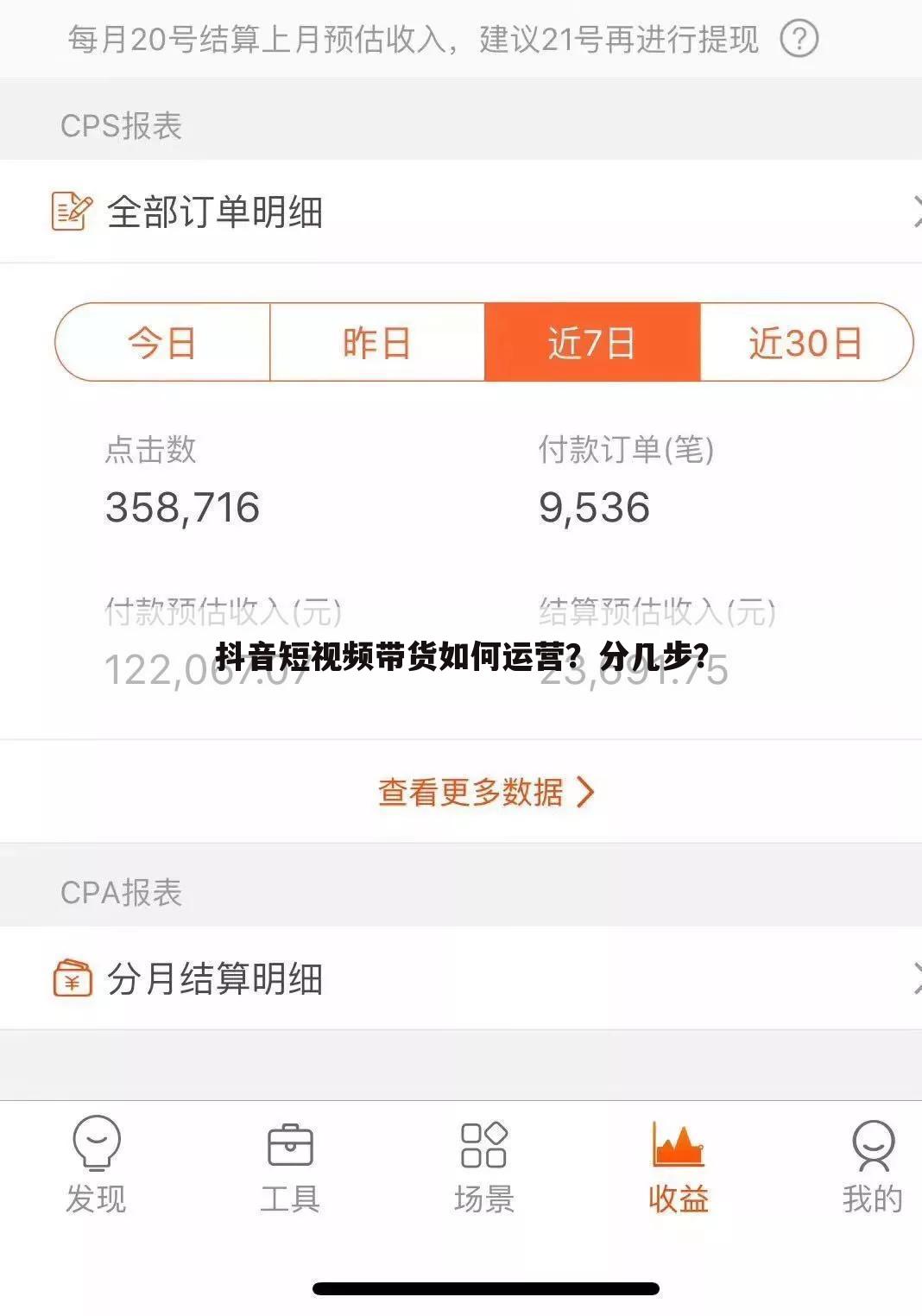The image size is (922, 1316).
Task: Select the 昨日 date filter
Action: pyautogui.click(x=376, y=344)
